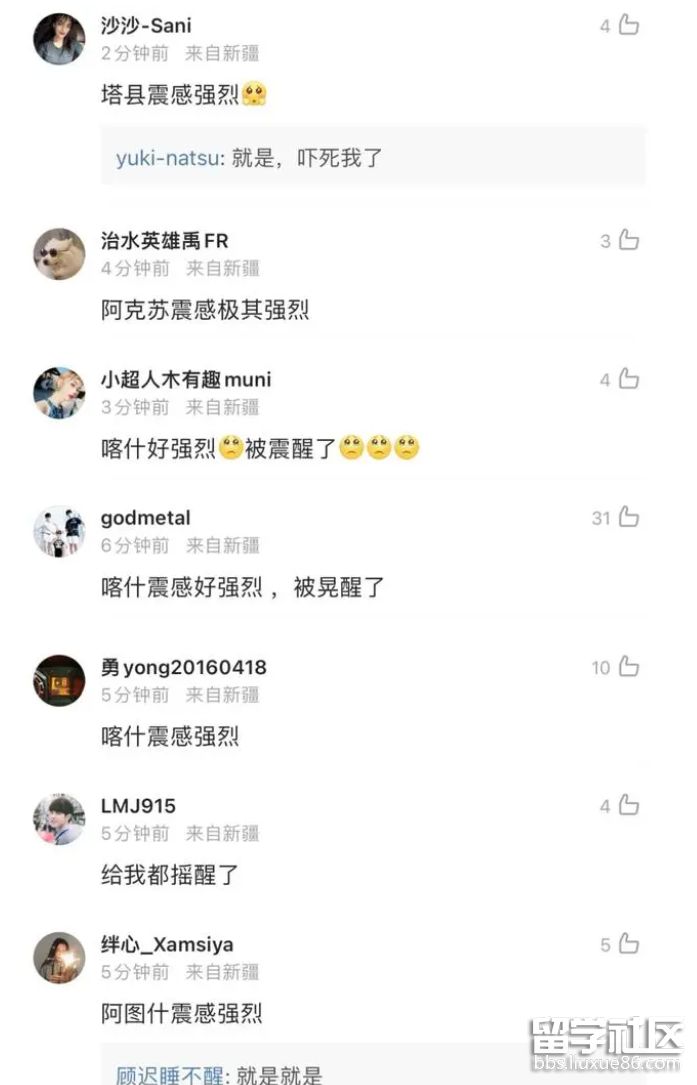Like the comment by 绊心_Xamsiya
The width and height of the screenshot is (697, 1085).
click(628, 944)
